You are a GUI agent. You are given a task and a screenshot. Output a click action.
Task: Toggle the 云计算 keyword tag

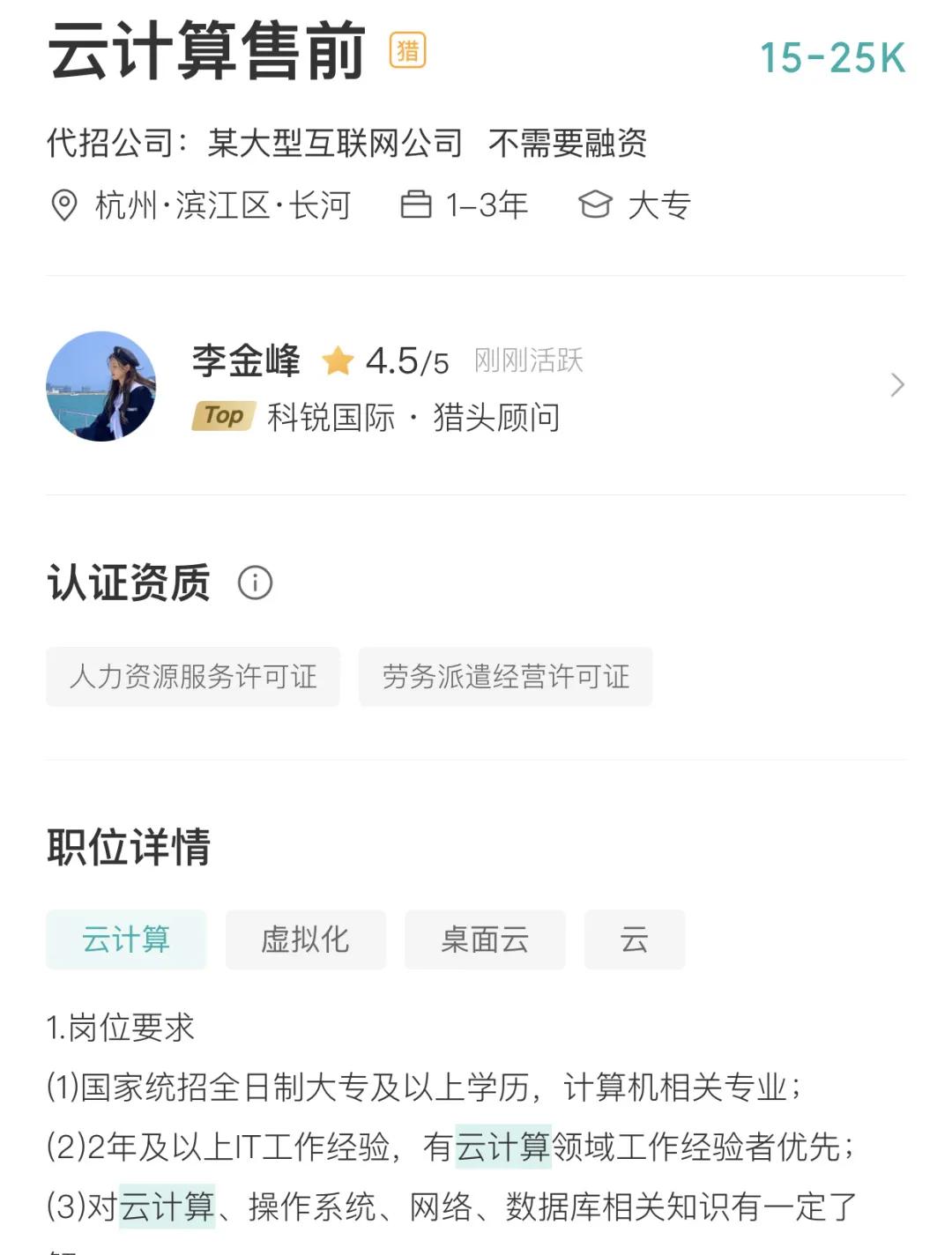(x=126, y=939)
